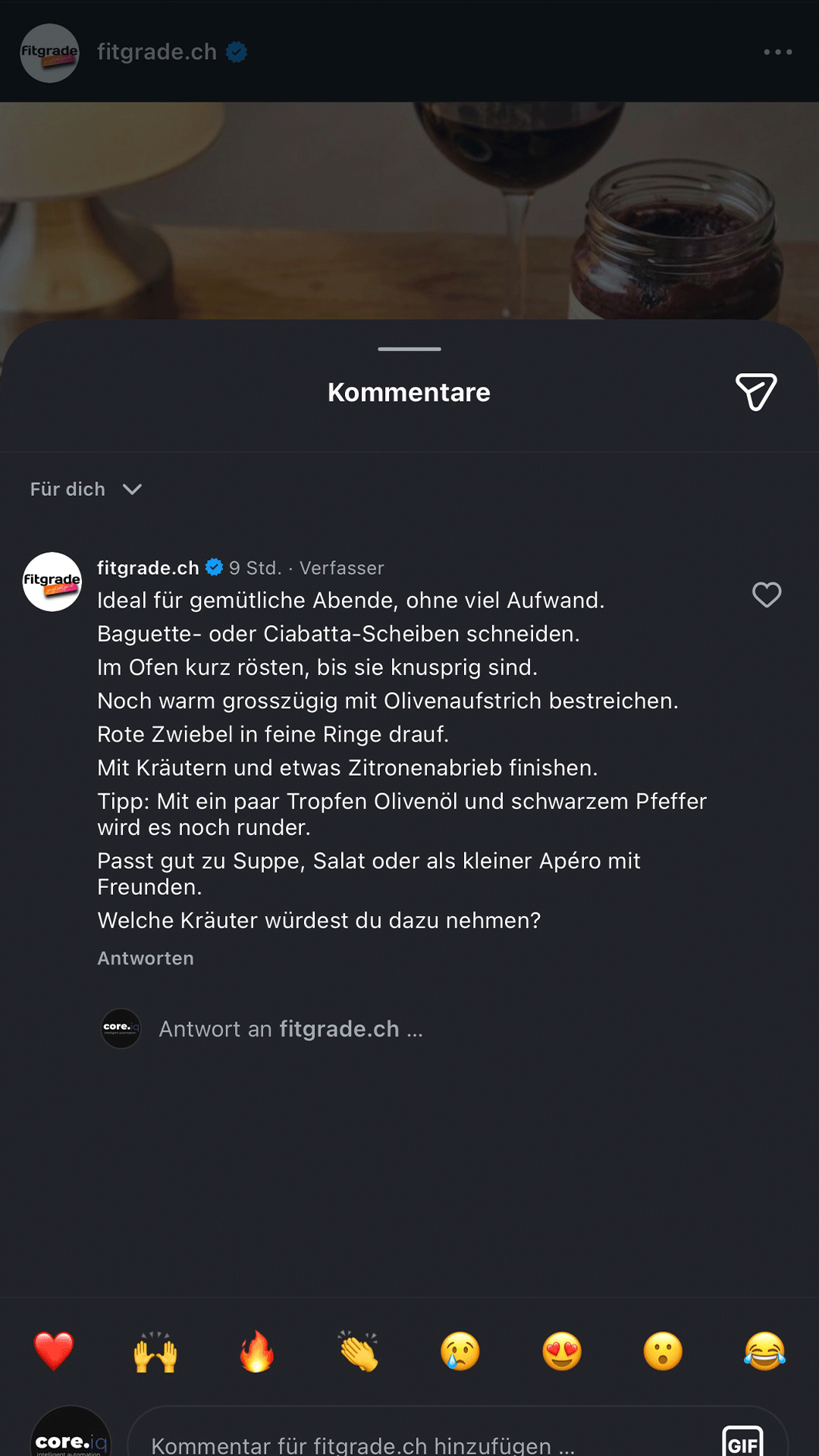The image size is (819, 1456).
Task: Expand the Für dich sort dropdown
Action: click(86, 489)
